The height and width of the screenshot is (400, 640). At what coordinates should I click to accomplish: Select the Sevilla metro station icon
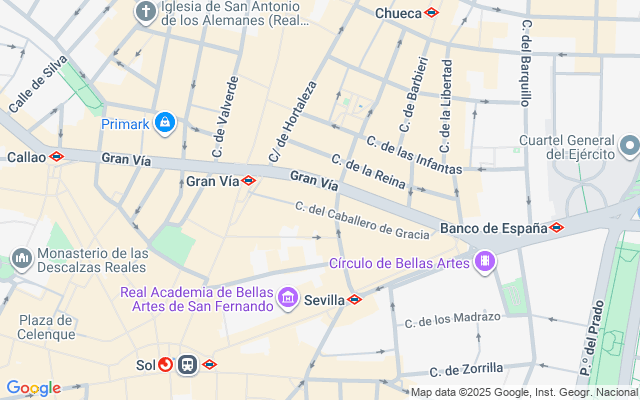tap(354, 300)
